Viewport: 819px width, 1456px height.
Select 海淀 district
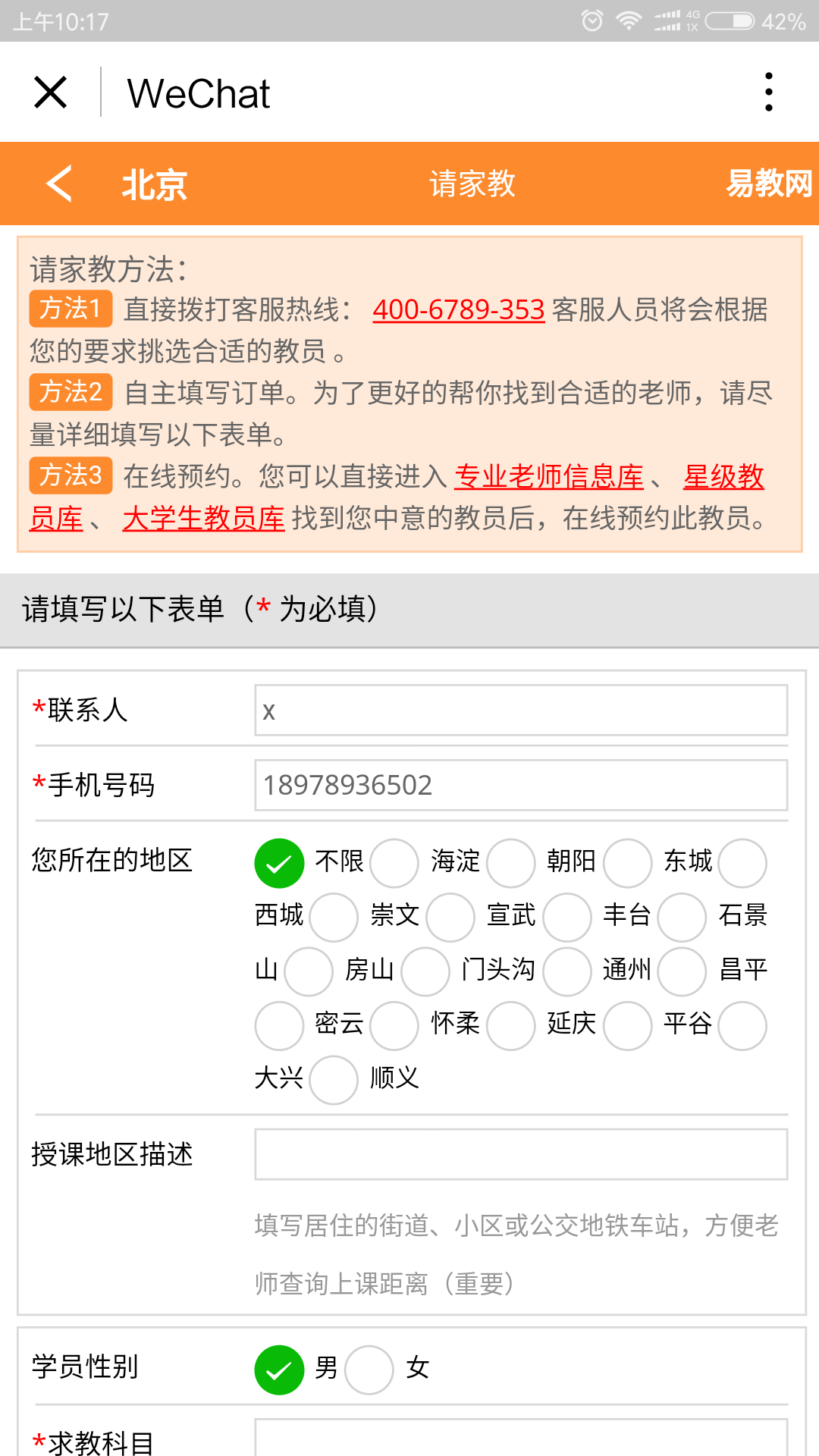(394, 863)
